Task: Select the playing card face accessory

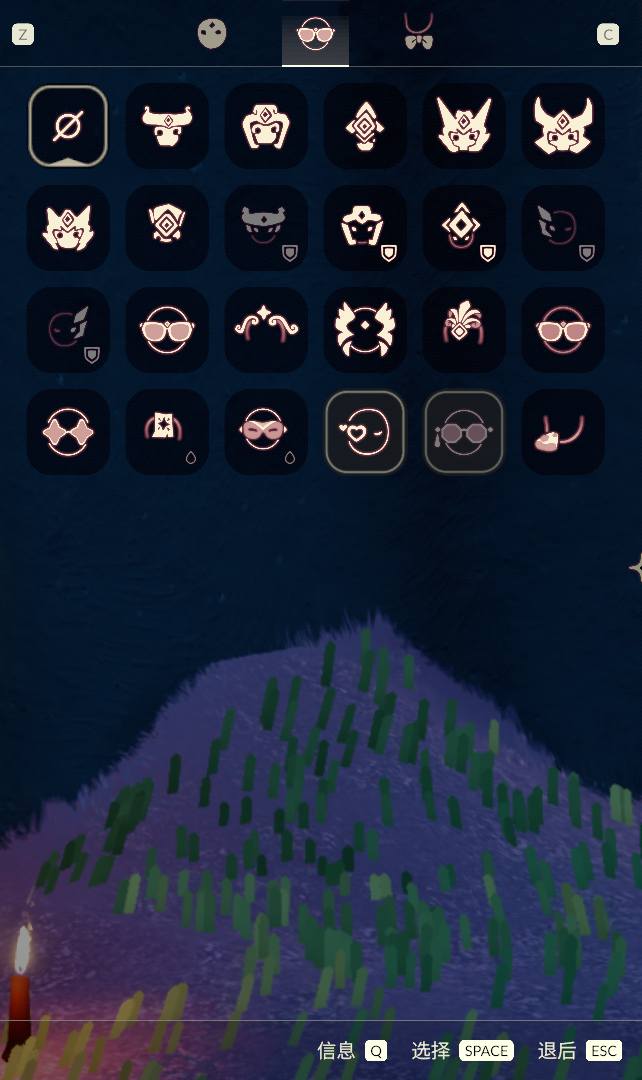Action: click(167, 432)
